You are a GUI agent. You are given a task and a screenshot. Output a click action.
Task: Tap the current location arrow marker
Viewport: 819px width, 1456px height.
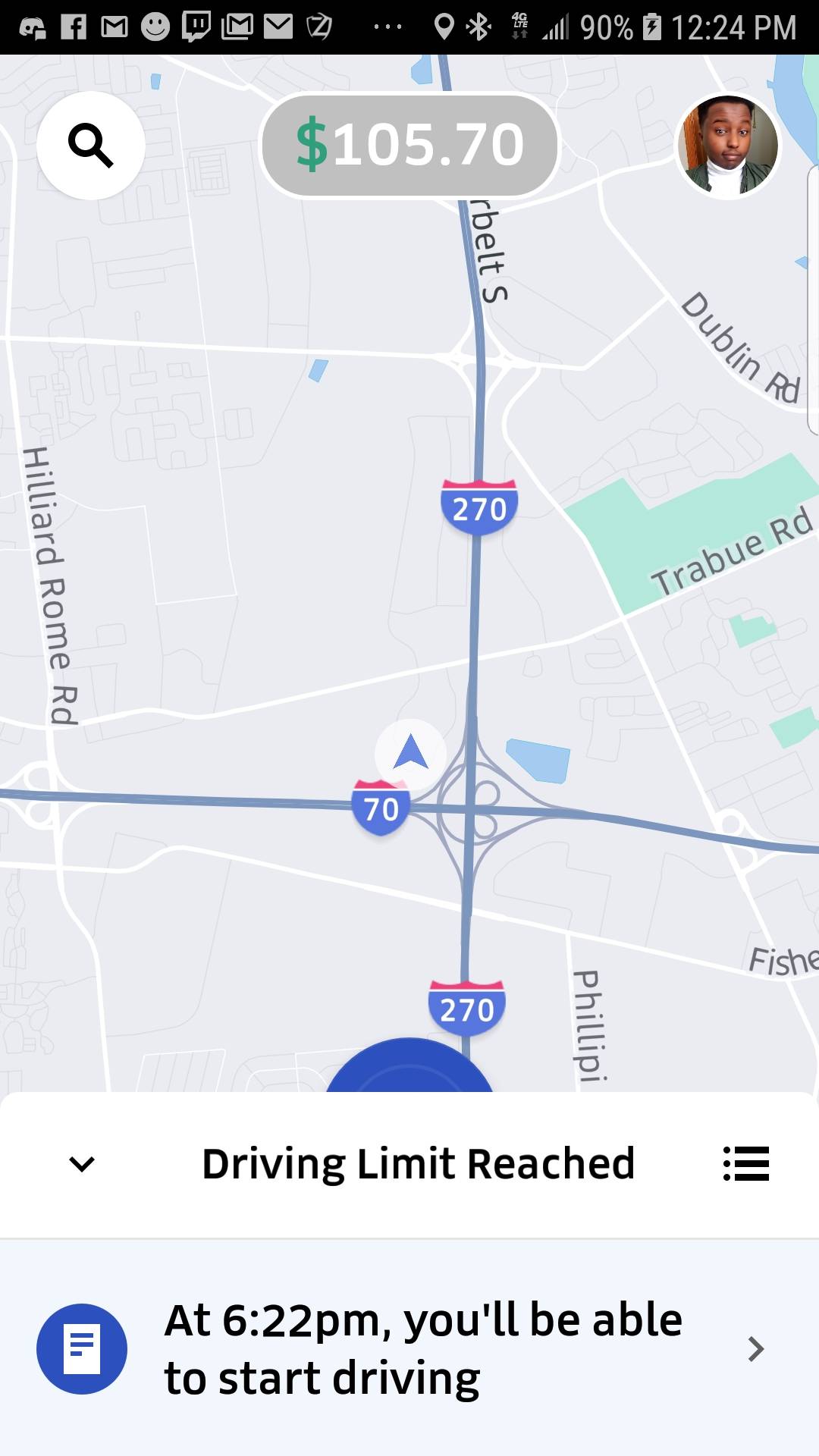point(411,753)
